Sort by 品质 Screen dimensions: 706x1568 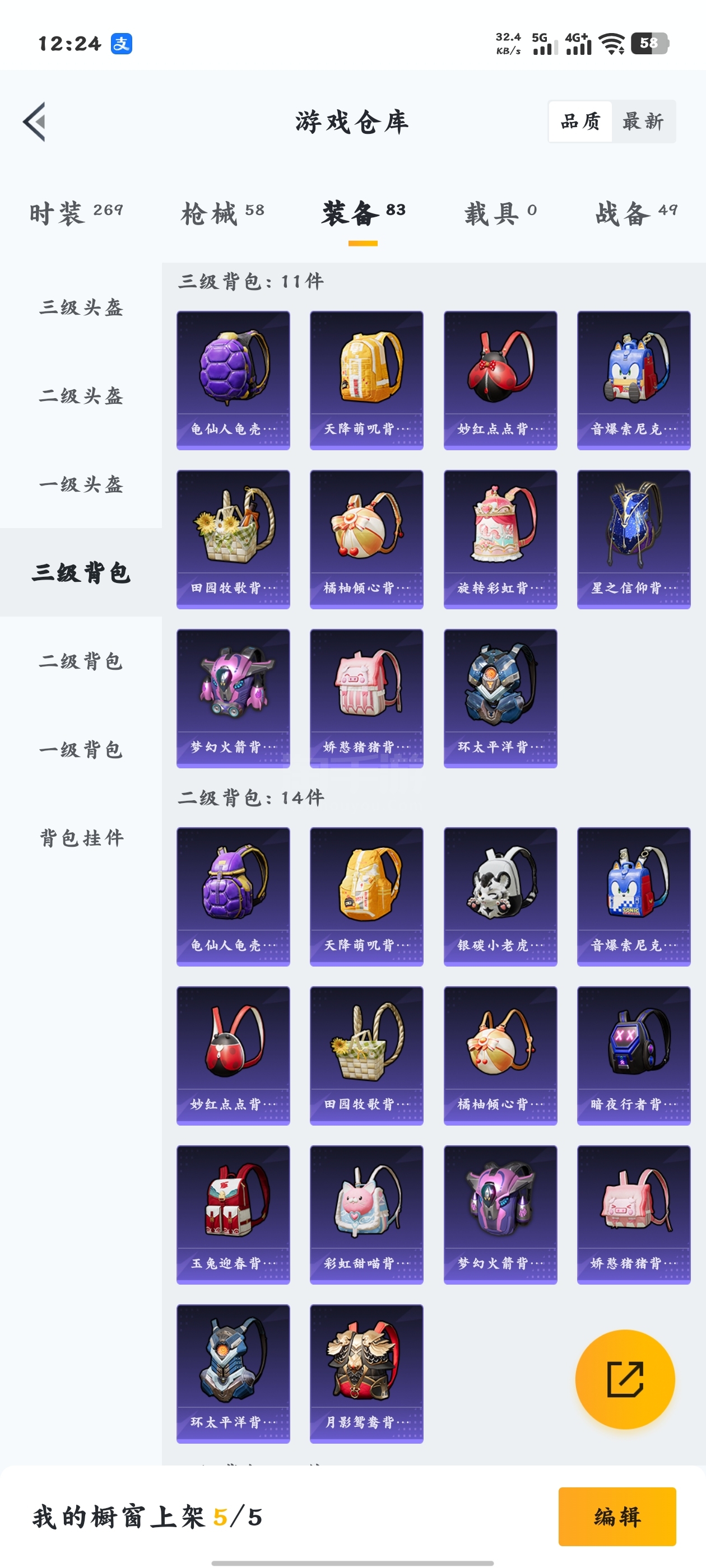(580, 122)
